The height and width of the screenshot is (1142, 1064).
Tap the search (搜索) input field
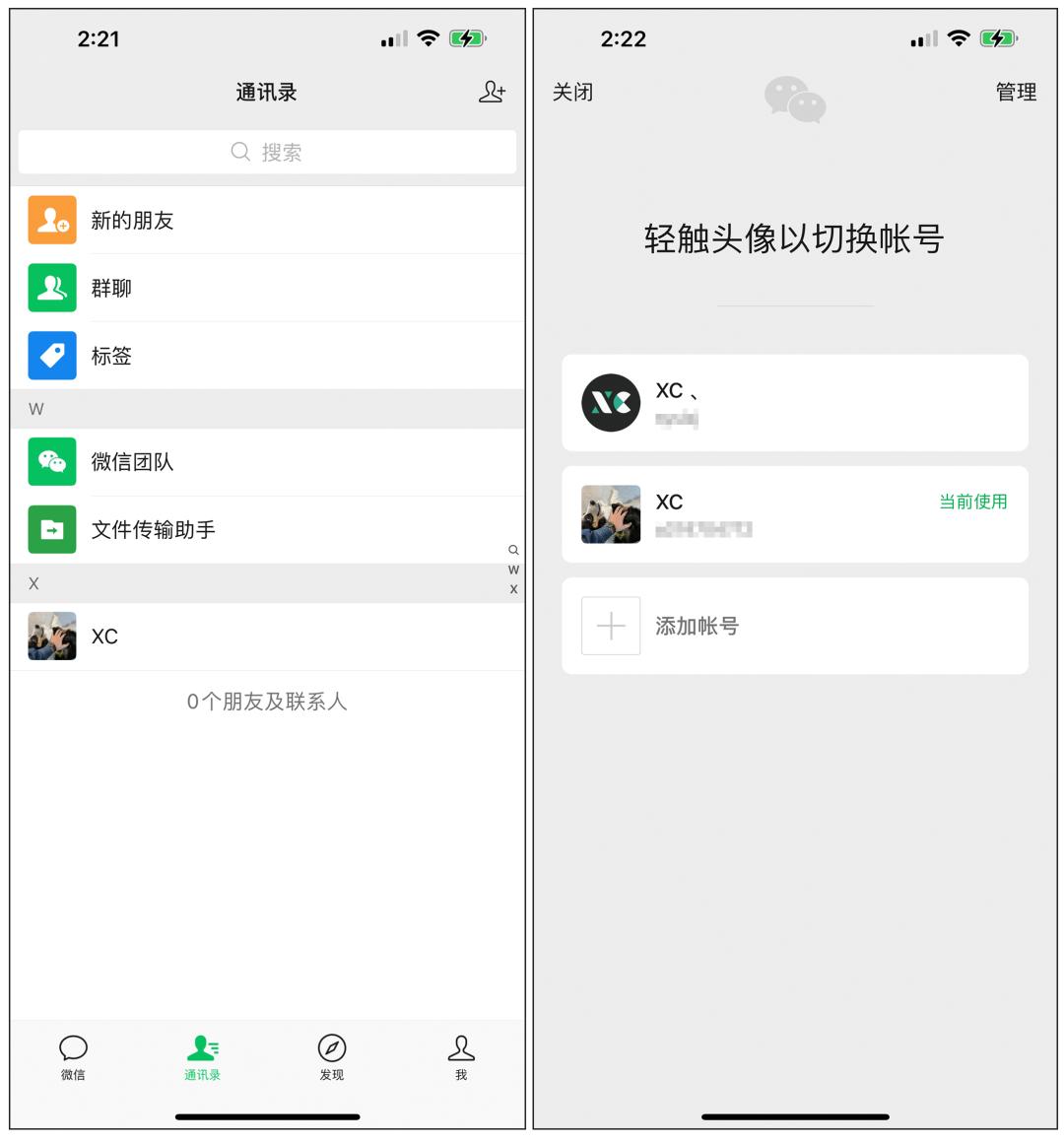pos(266,152)
